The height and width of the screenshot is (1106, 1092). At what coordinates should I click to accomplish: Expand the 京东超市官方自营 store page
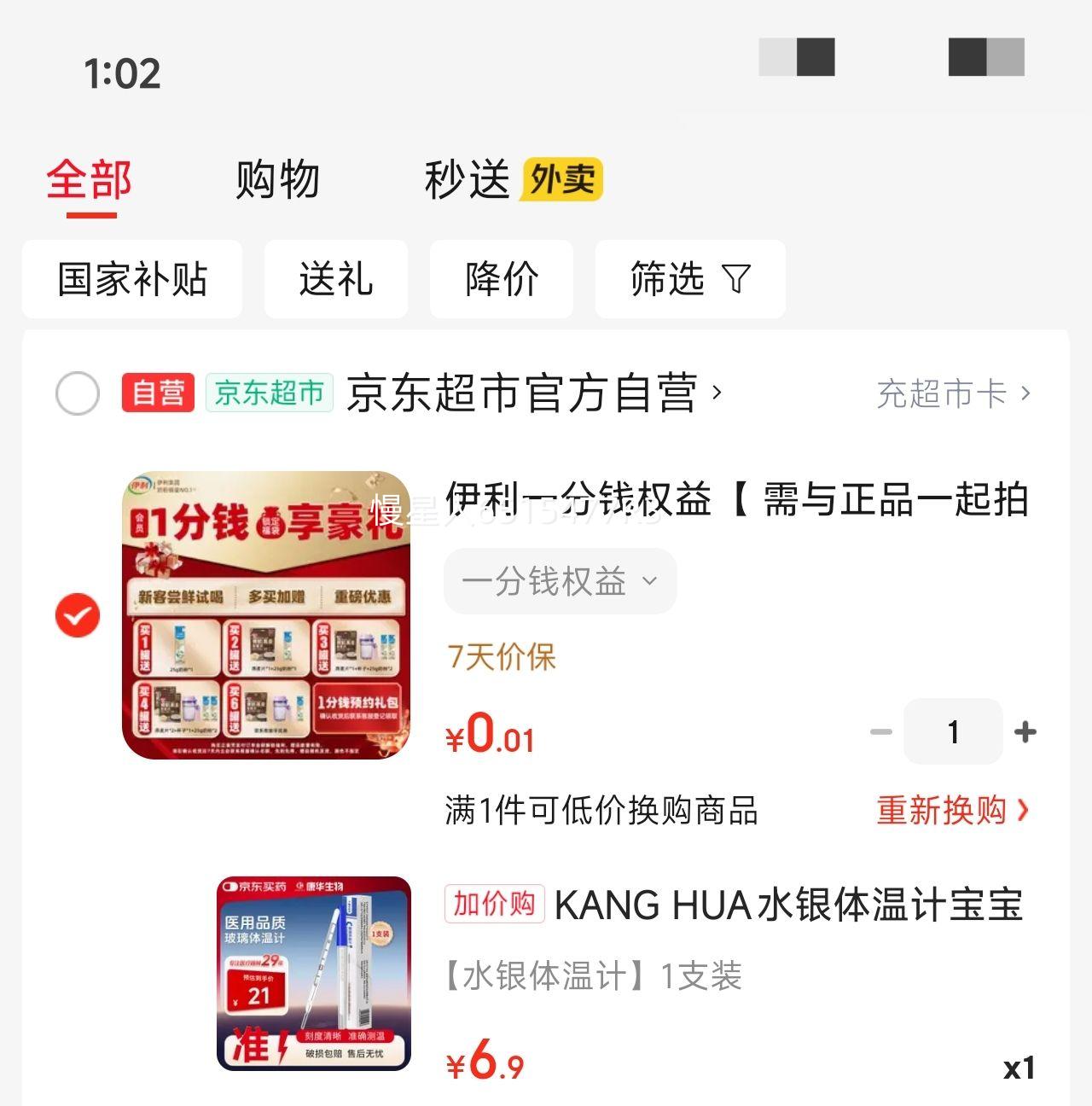click(531, 393)
